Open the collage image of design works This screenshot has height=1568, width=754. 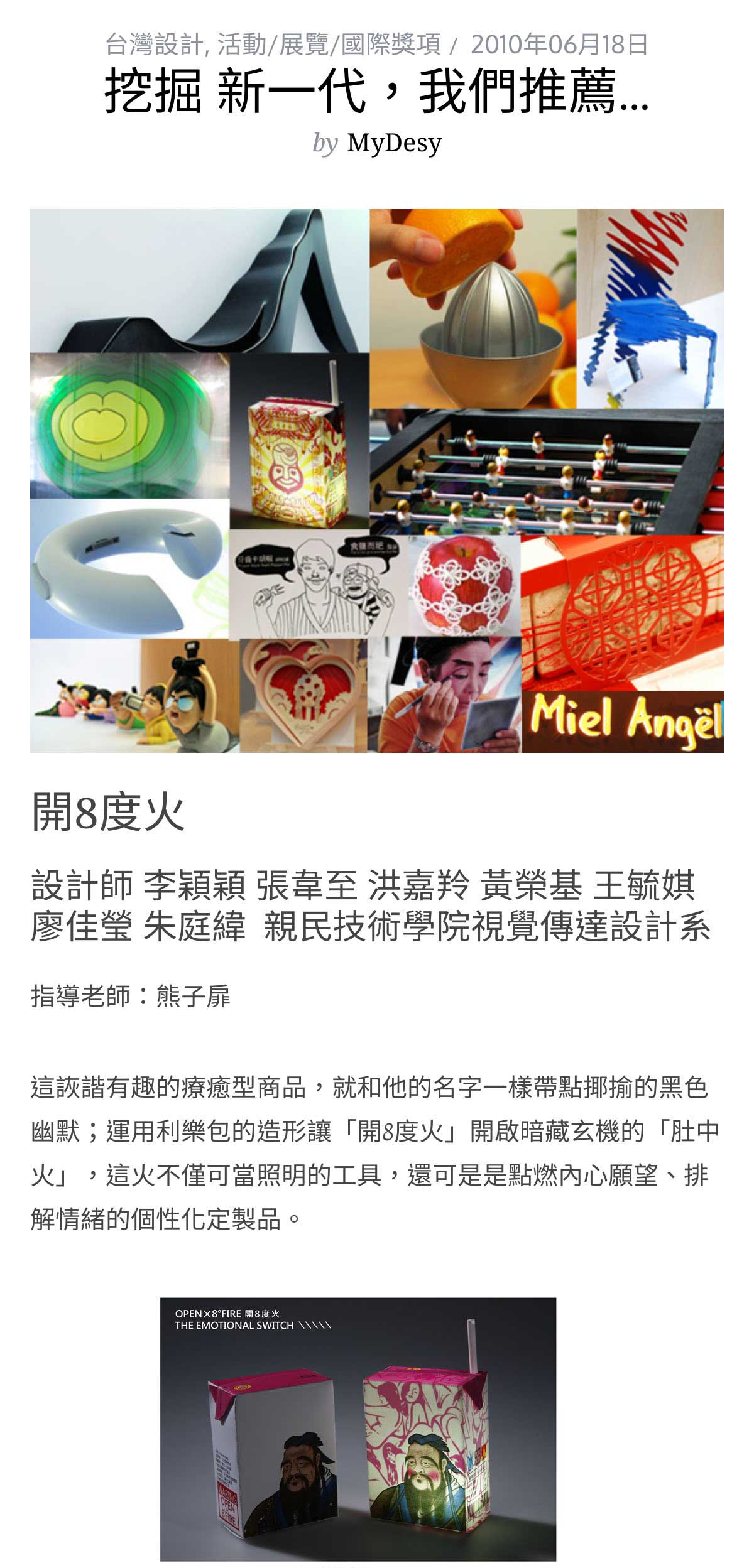377,480
